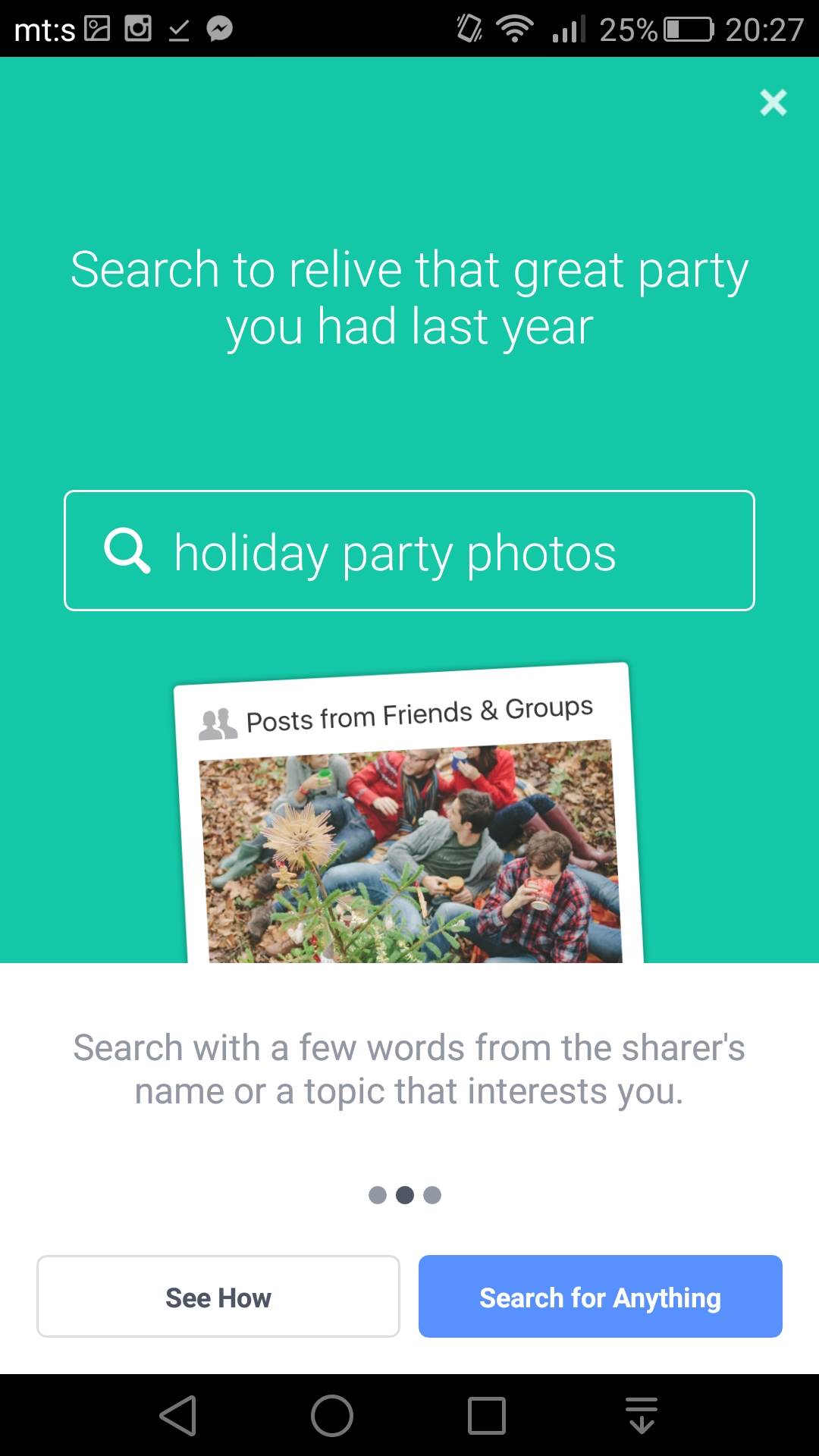
Task: Tap the See How button
Action: click(218, 1297)
